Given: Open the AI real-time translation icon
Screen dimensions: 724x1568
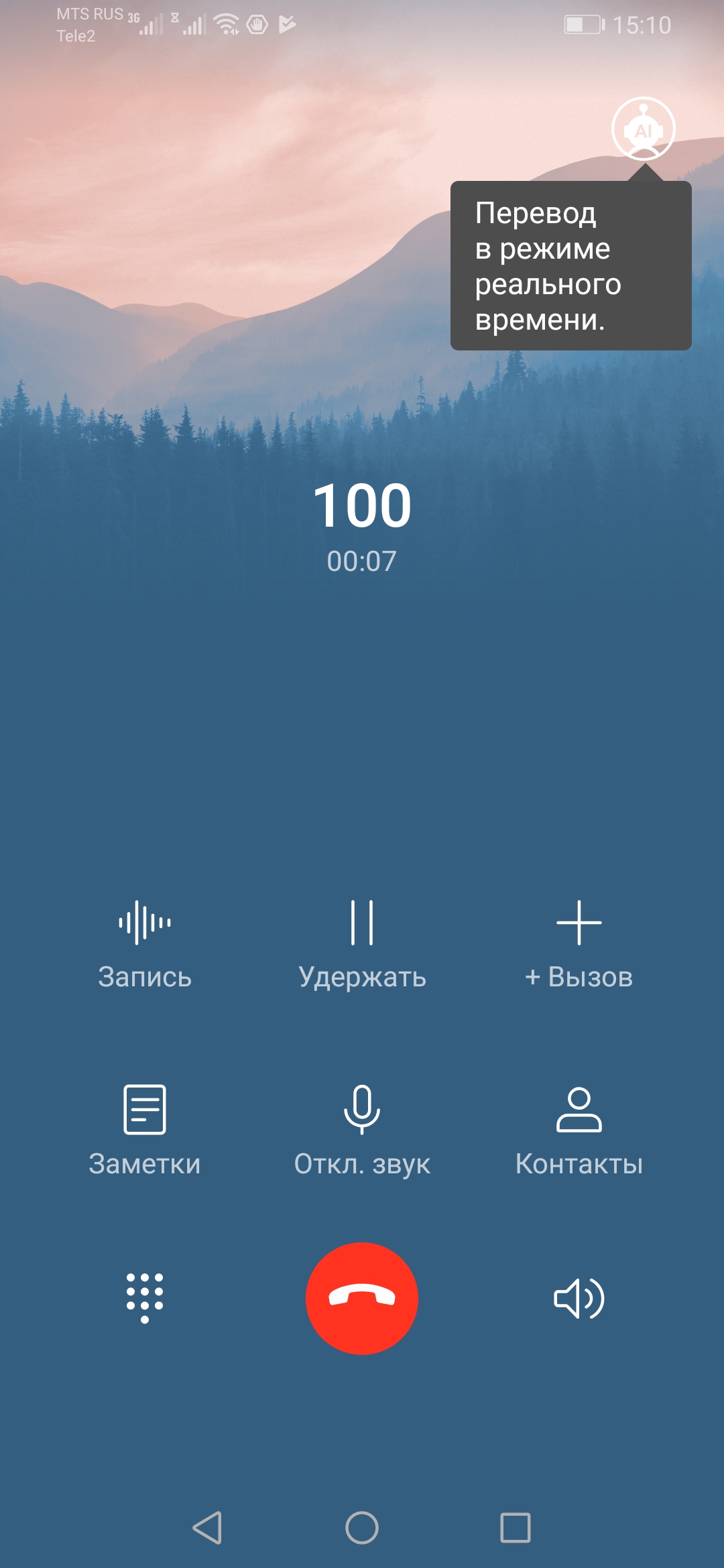Looking at the screenshot, I should click(x=643, y=129).
